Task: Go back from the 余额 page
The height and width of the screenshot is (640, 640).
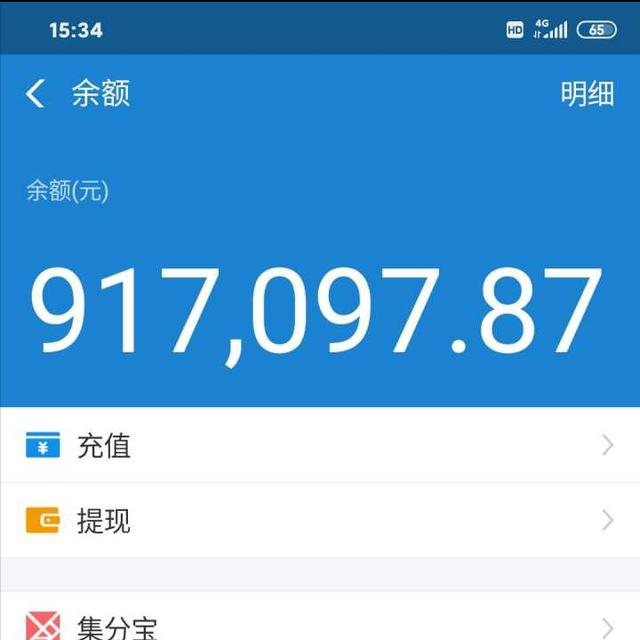Action: (36, 94)
